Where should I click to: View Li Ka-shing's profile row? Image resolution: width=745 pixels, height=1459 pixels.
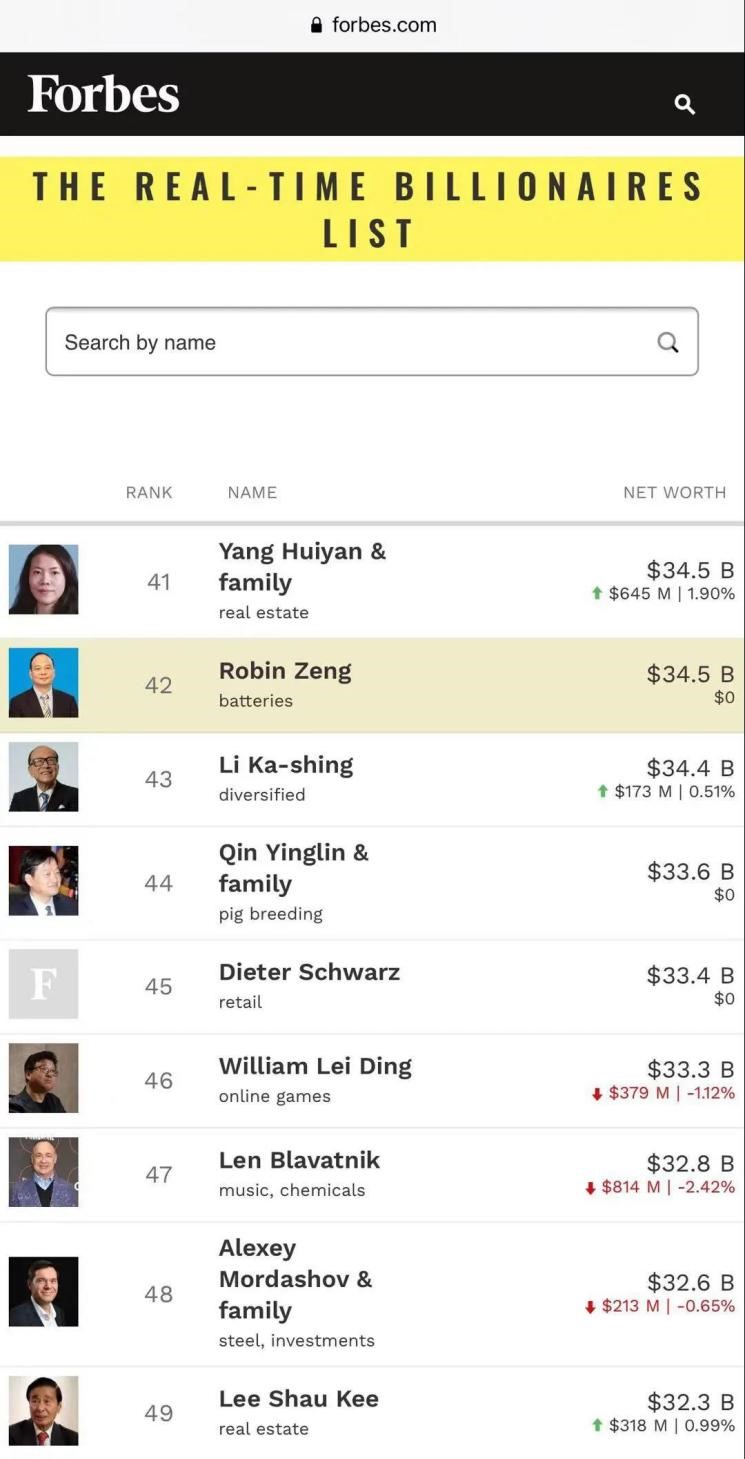tap(372, 779)
